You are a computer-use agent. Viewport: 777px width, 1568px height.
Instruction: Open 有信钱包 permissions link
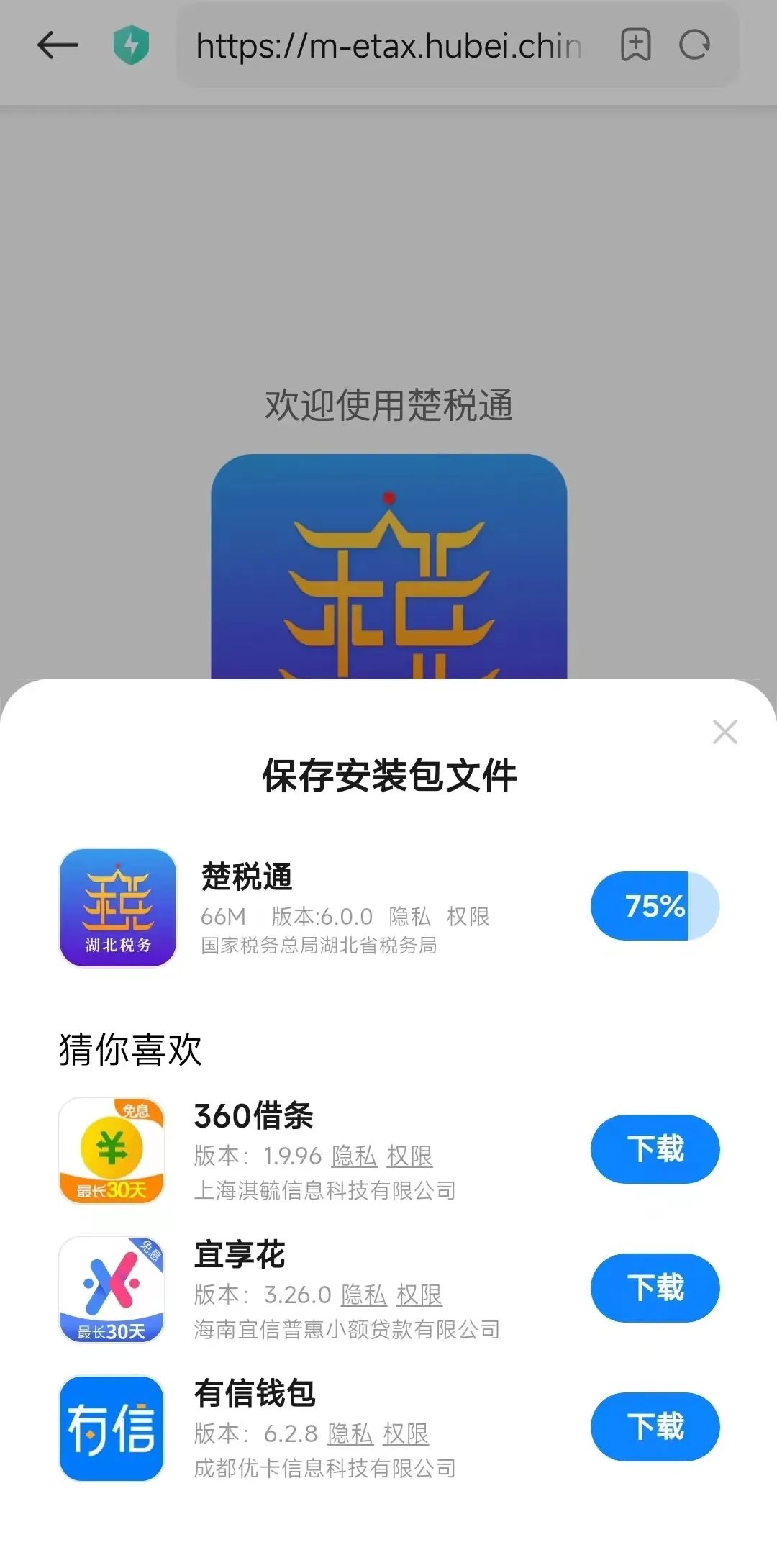(x=405, y=1433)
